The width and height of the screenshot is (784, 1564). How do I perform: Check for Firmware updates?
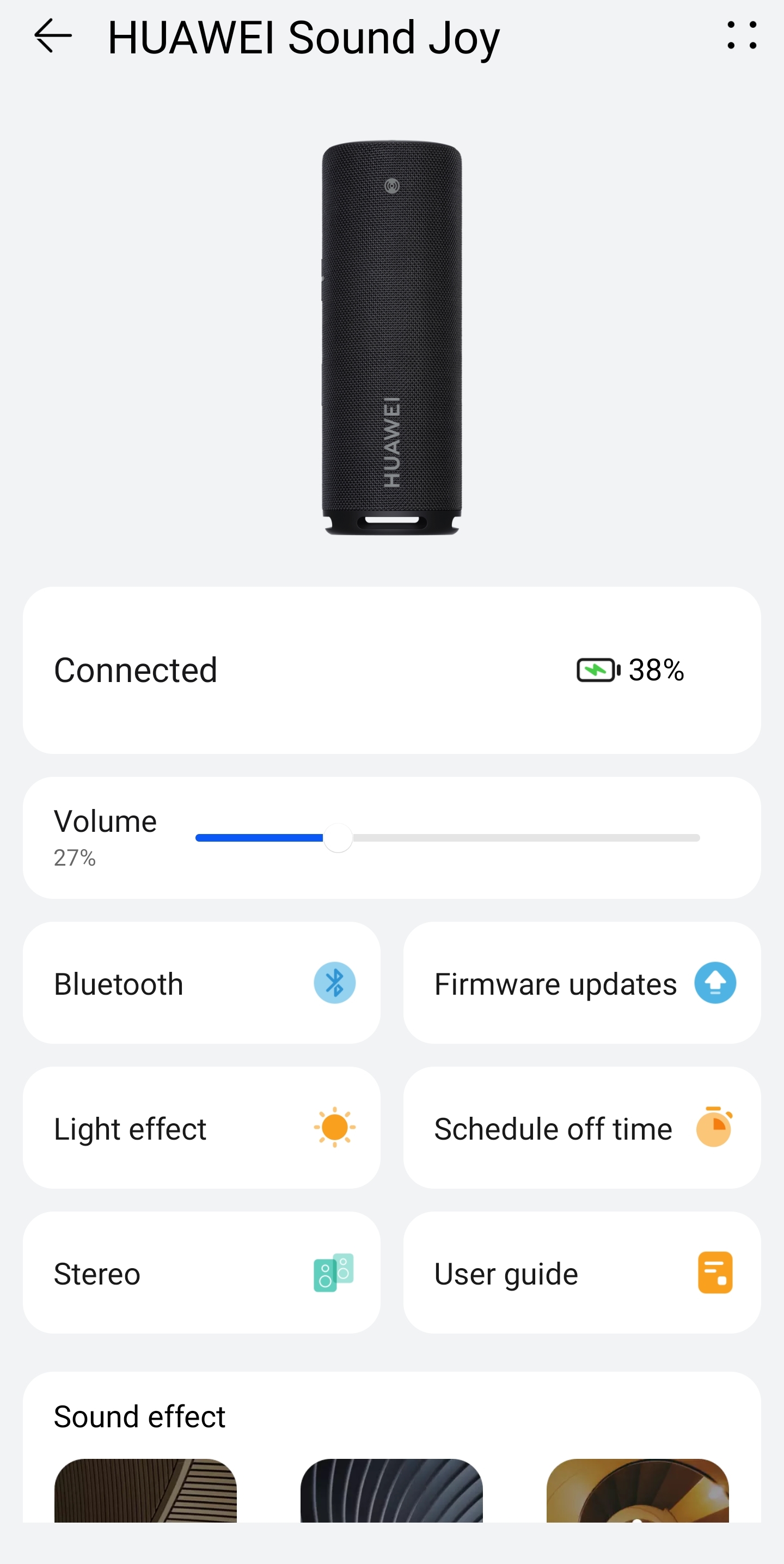point(581,983)
